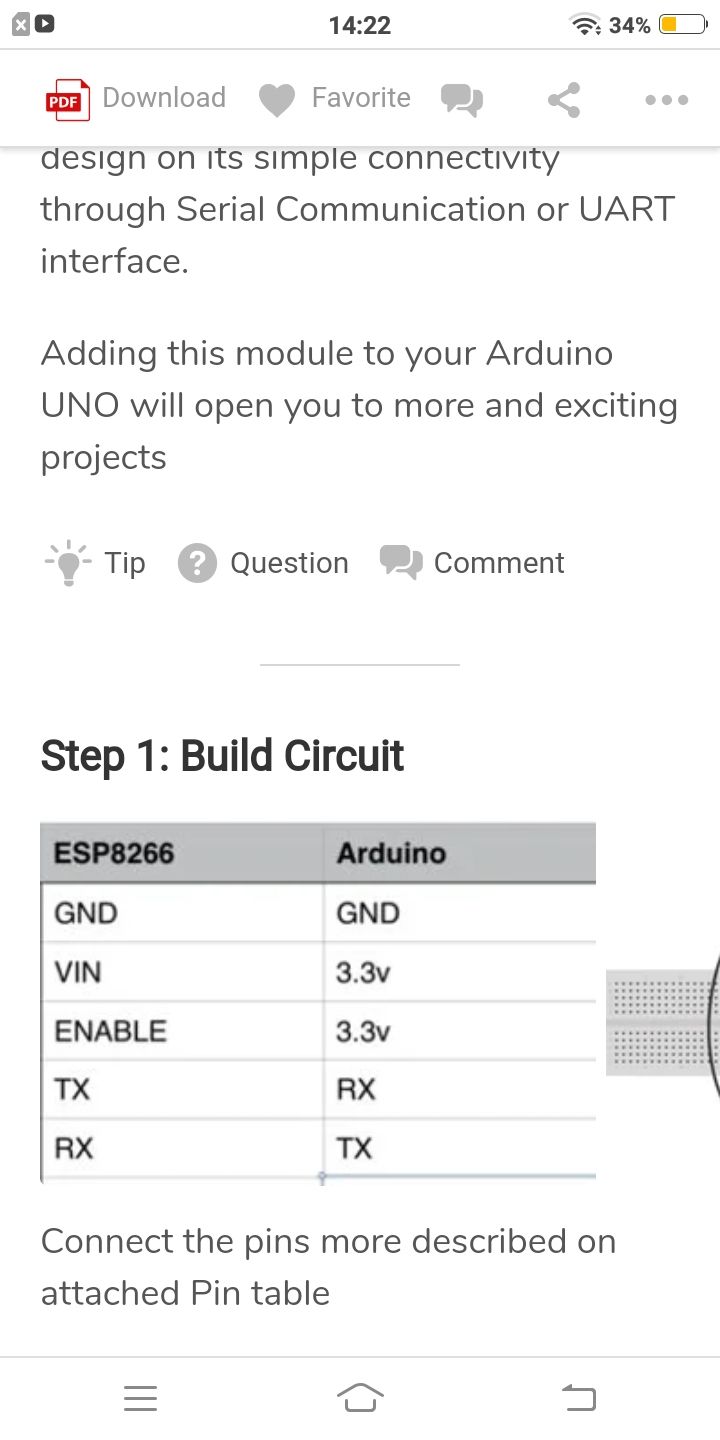720x1440 pixels.
Task: Select the Download label
Action: (163, 98)
